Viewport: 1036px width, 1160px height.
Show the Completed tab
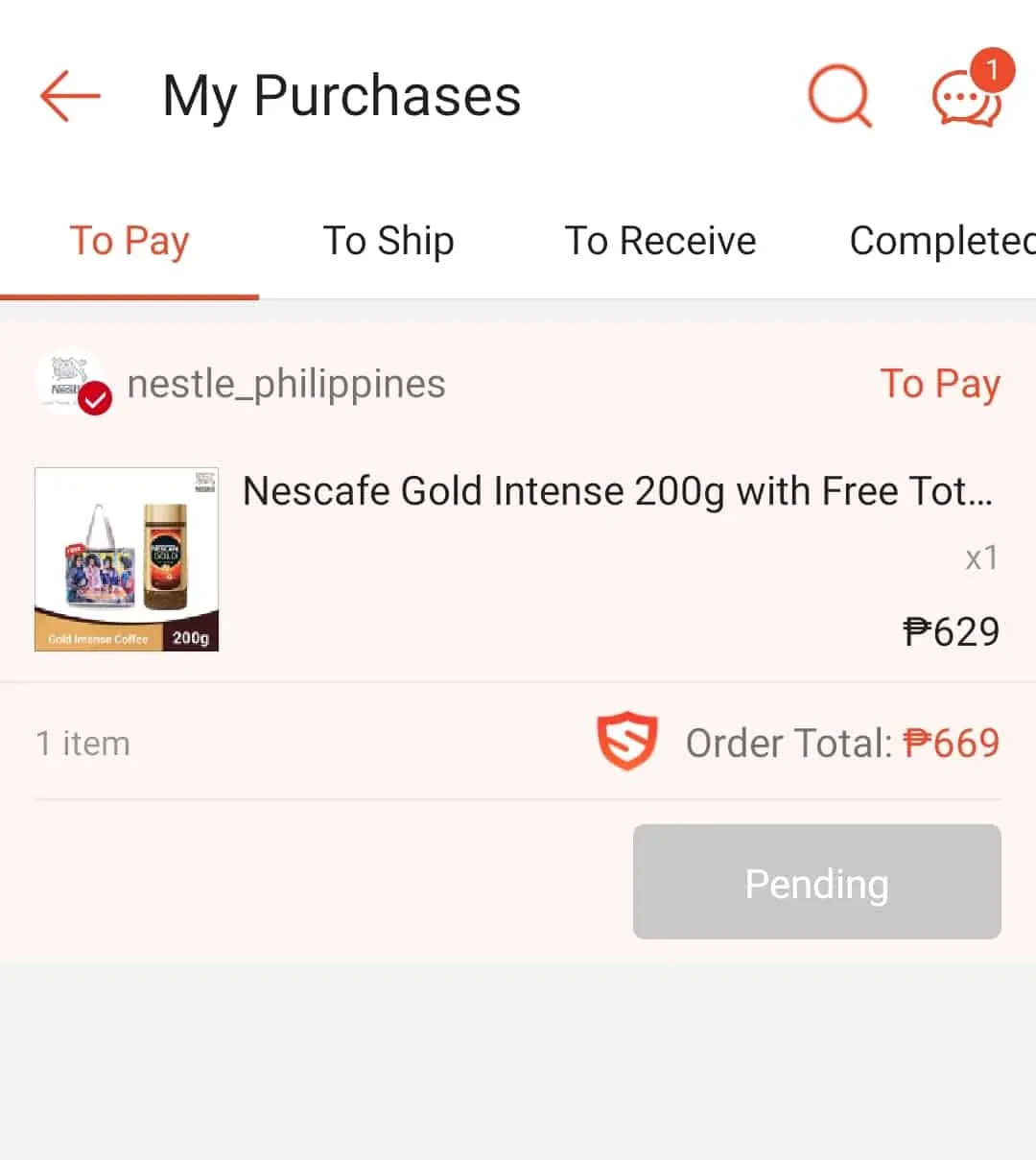[x=940, y=241]
